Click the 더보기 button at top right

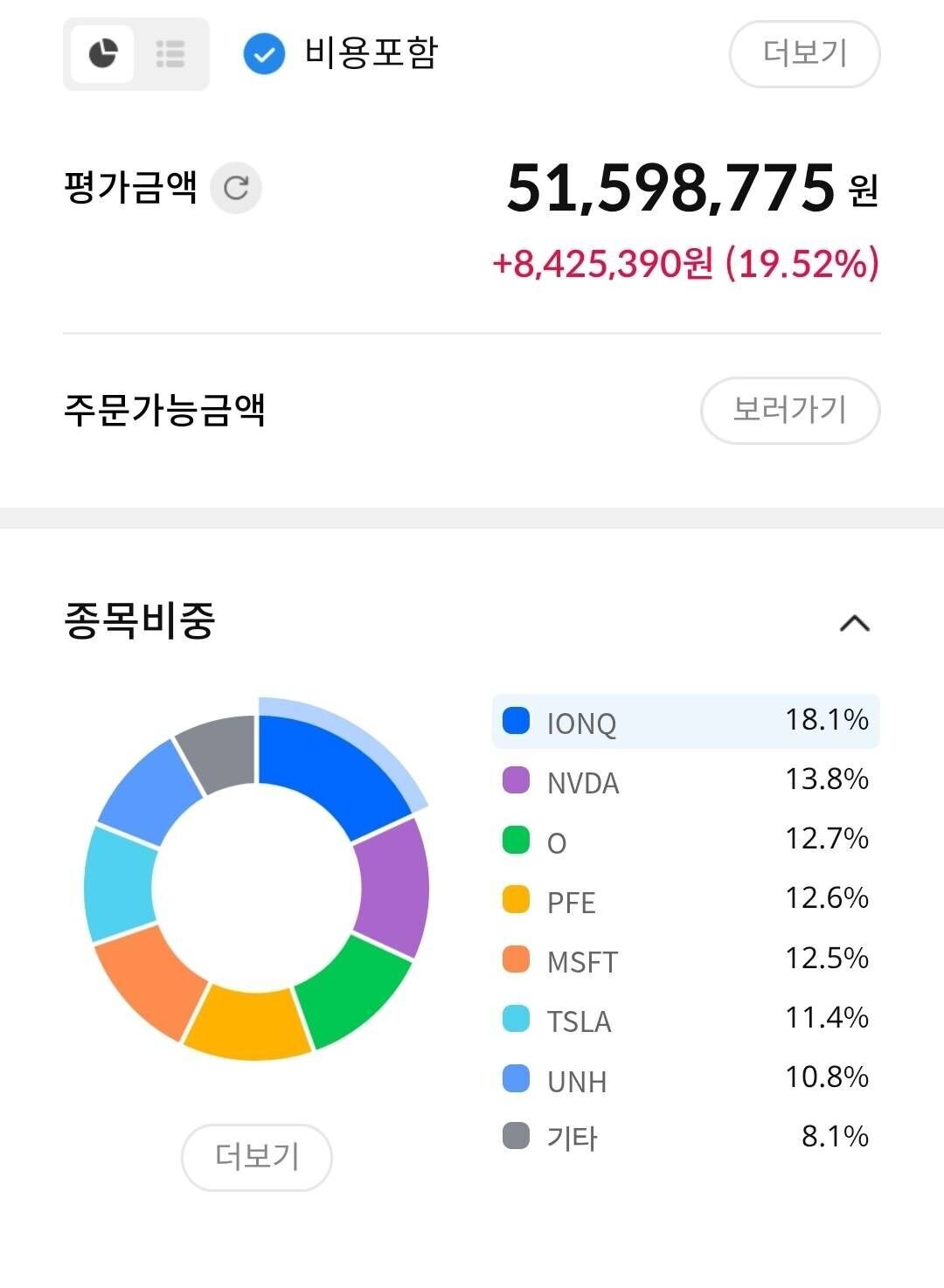click(x=804, y=54)
